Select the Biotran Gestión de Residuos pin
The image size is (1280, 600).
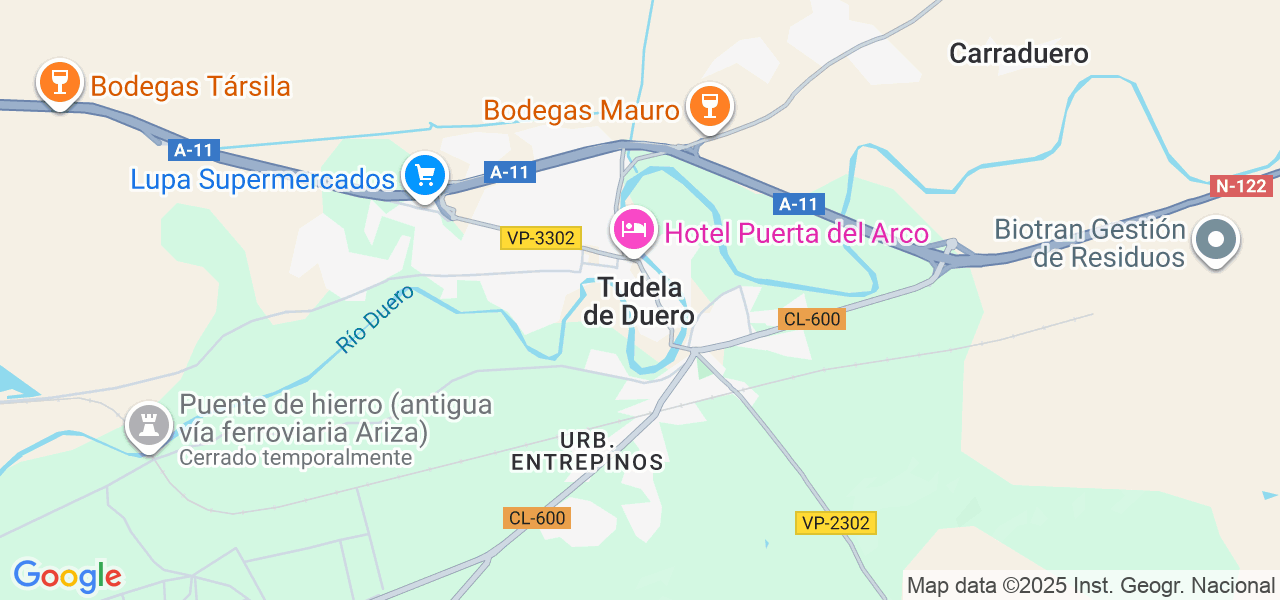tap(1216, 241)
